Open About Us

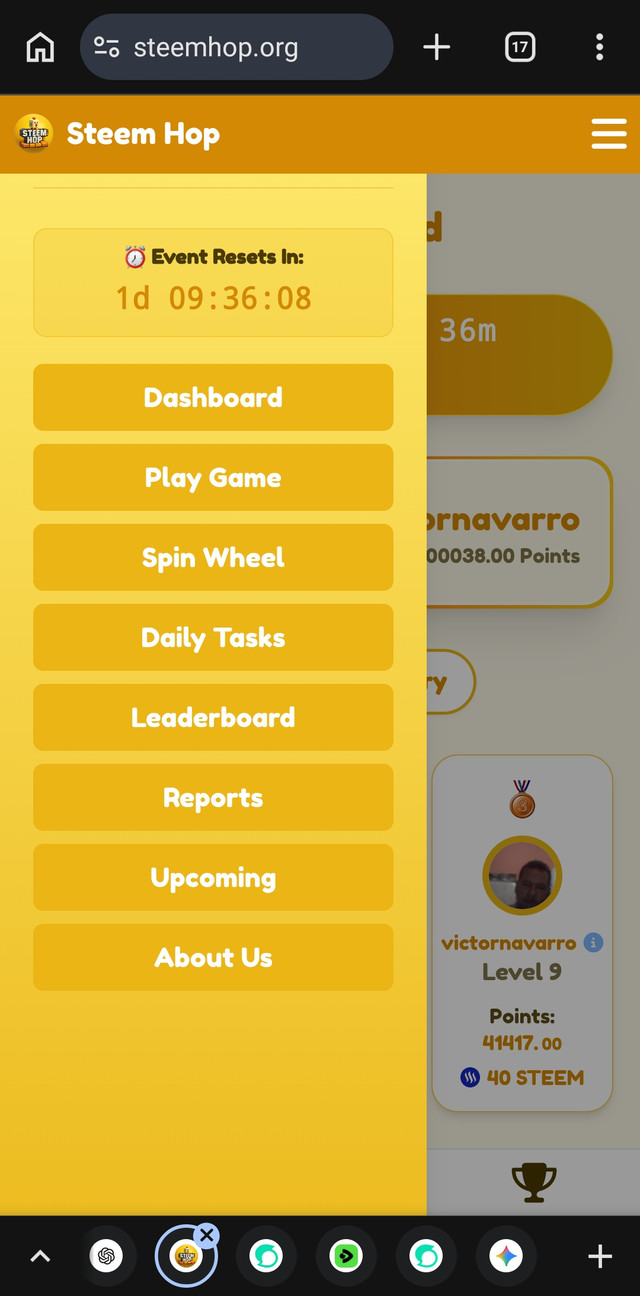[x=213, y=957]
